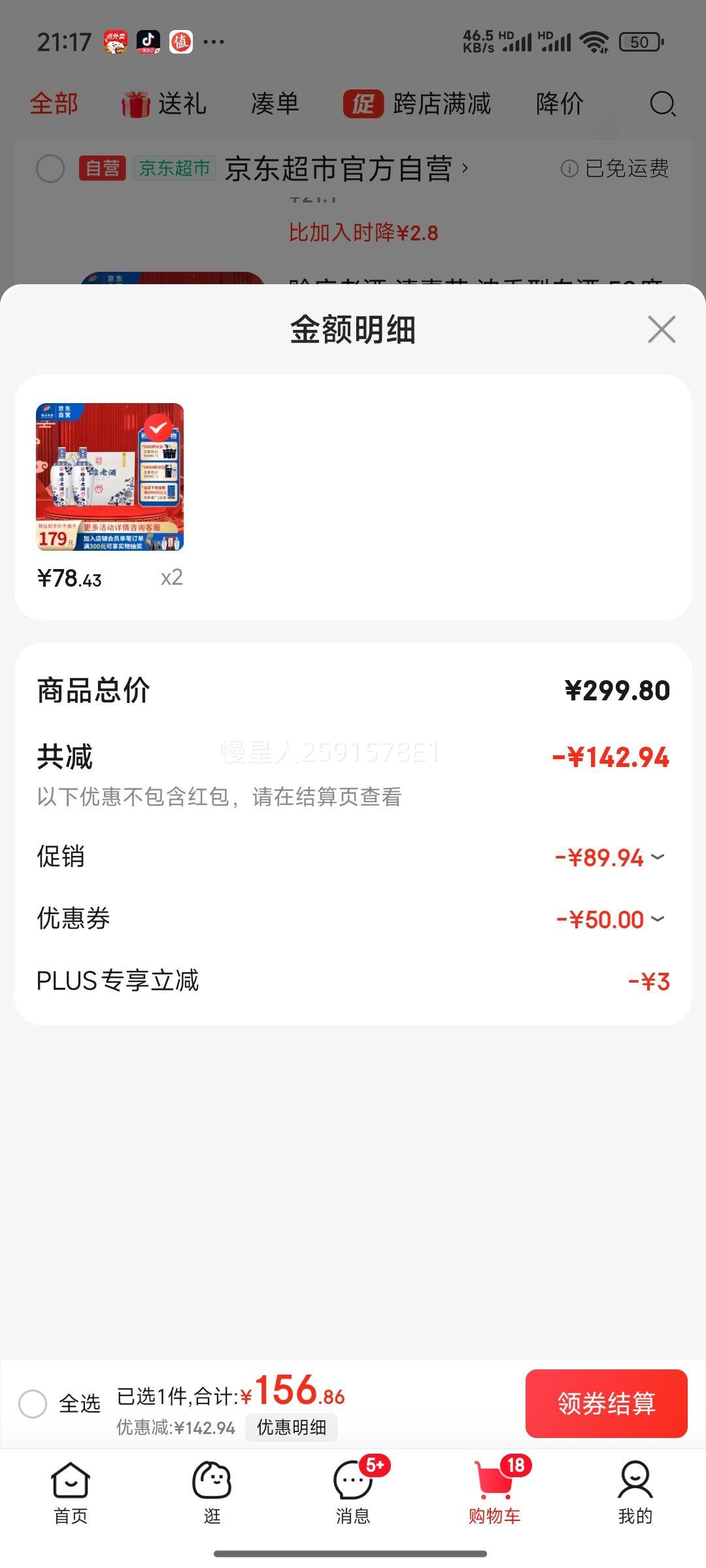Open the 京东超市官方自营 store page arrow
Screen dimensions: 706x1568
(466, 168)
